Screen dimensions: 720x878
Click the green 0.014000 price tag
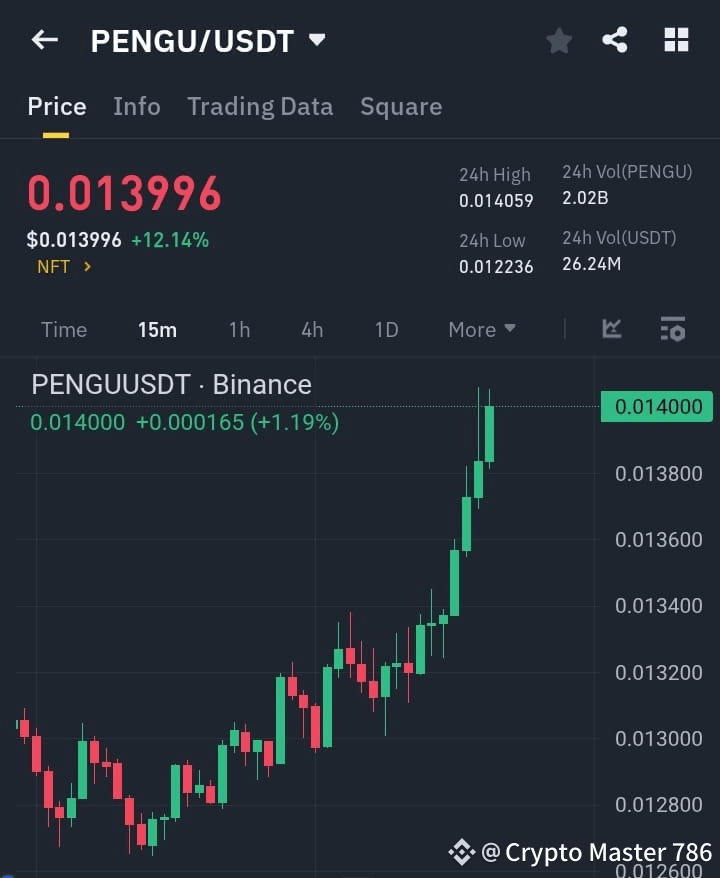[x=657, y=406]
